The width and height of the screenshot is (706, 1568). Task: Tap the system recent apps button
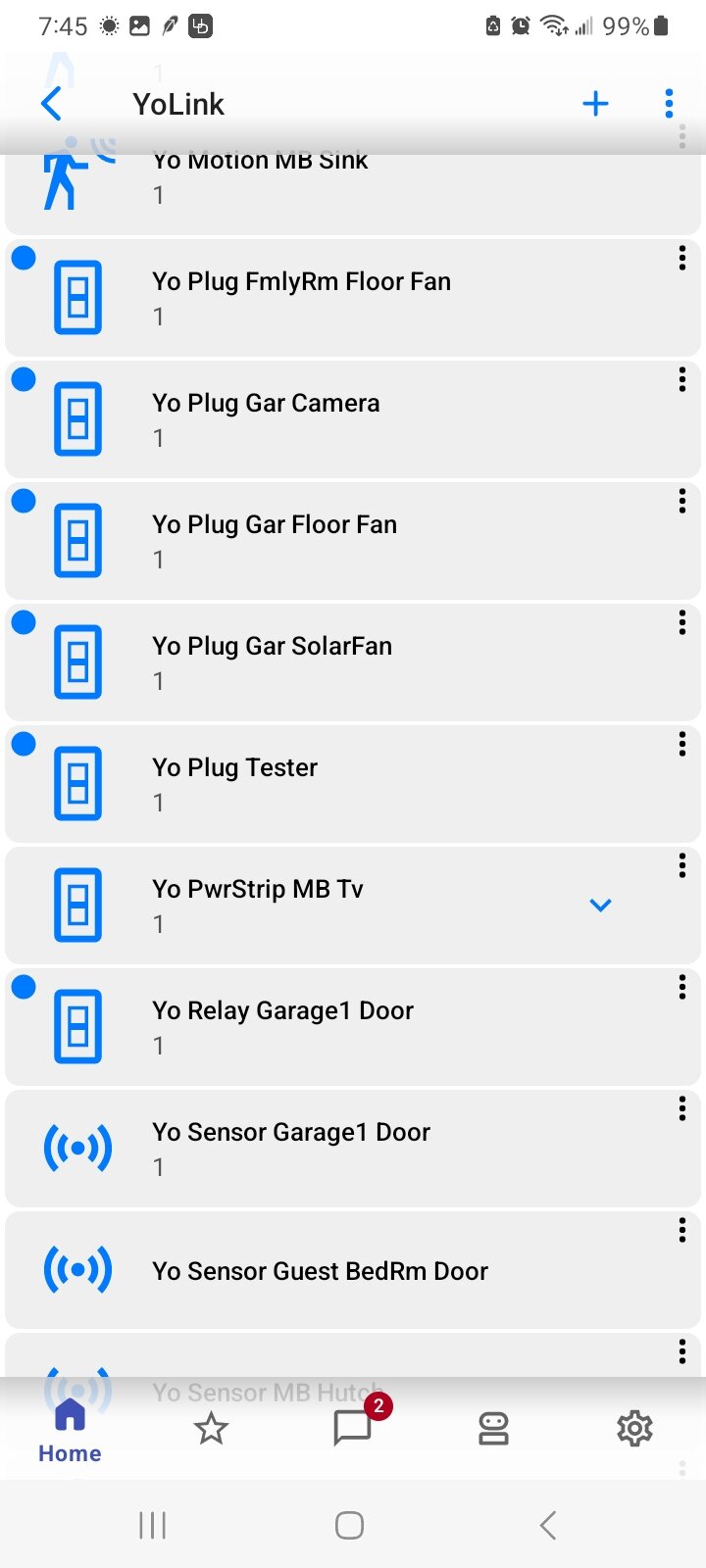pos(153,1525)
